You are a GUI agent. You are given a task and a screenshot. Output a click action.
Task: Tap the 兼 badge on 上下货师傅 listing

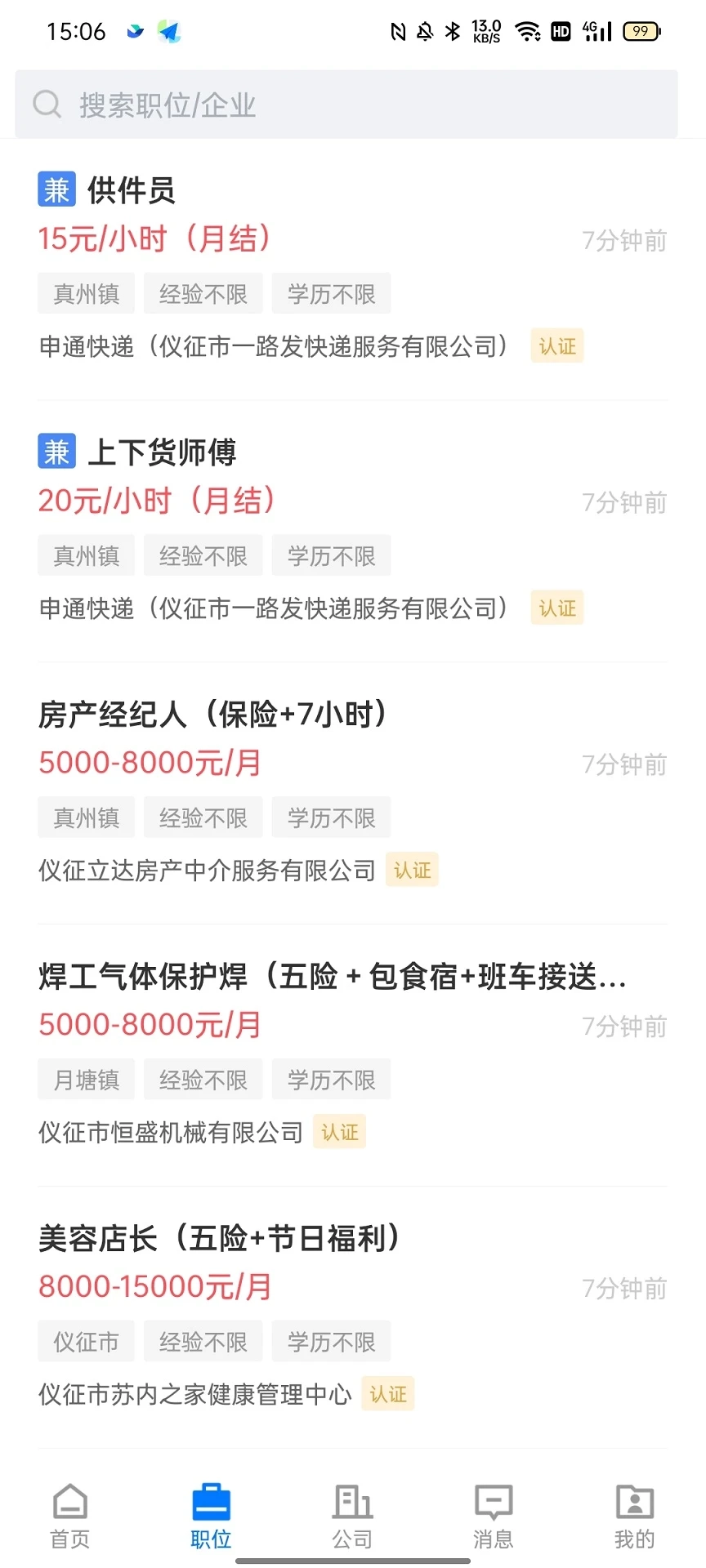click(56, 452)
